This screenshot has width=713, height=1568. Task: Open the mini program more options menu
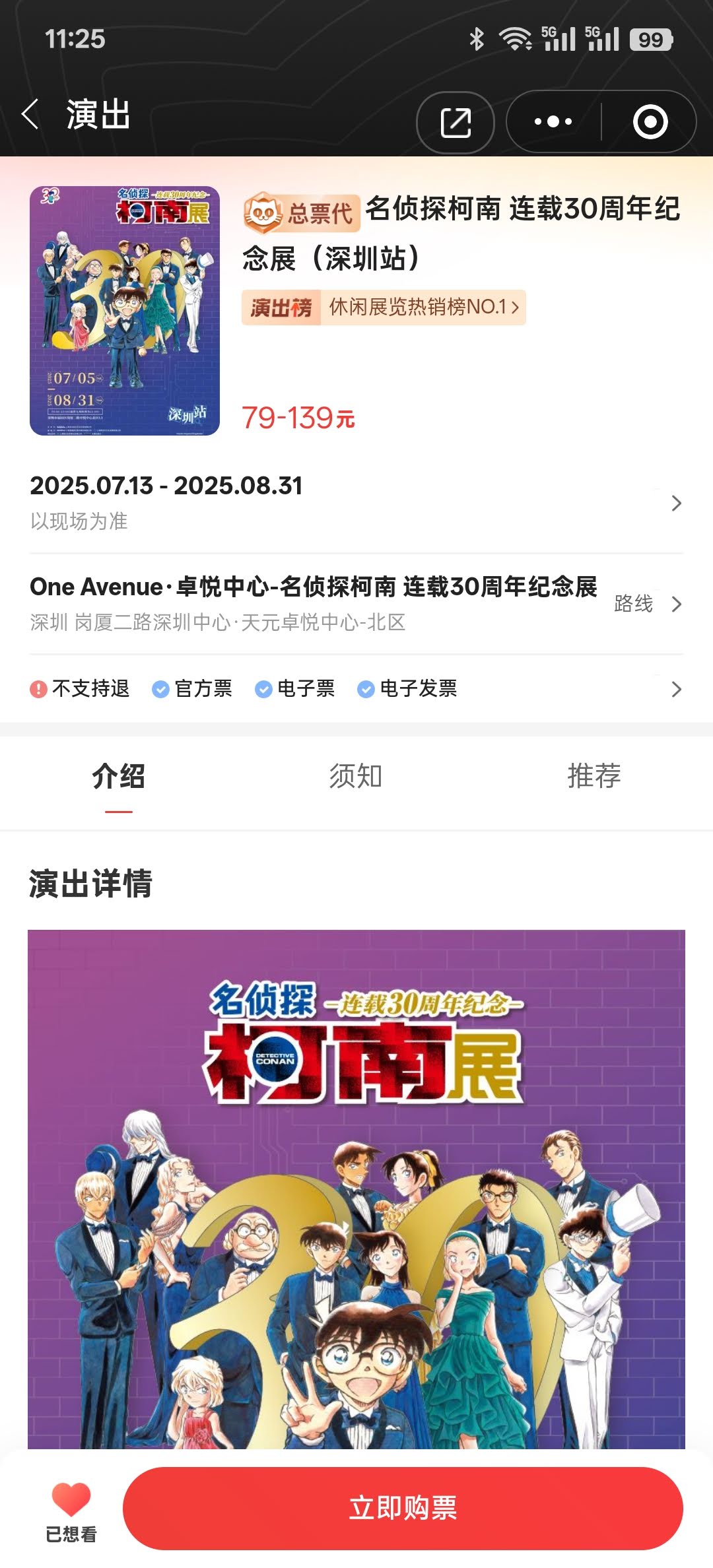coord(553,122)
